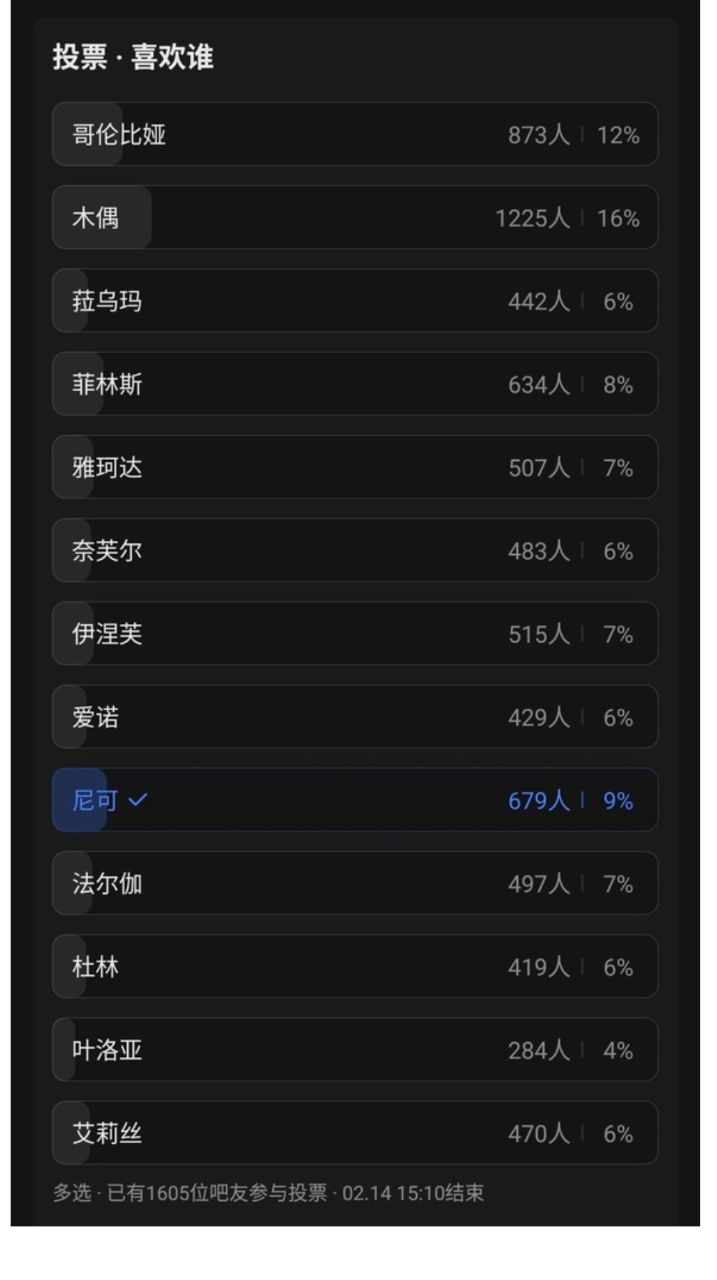717x1280 pixels.
Task: Choose 艾莉丝 in the poll
Action: click(354, 1133)
